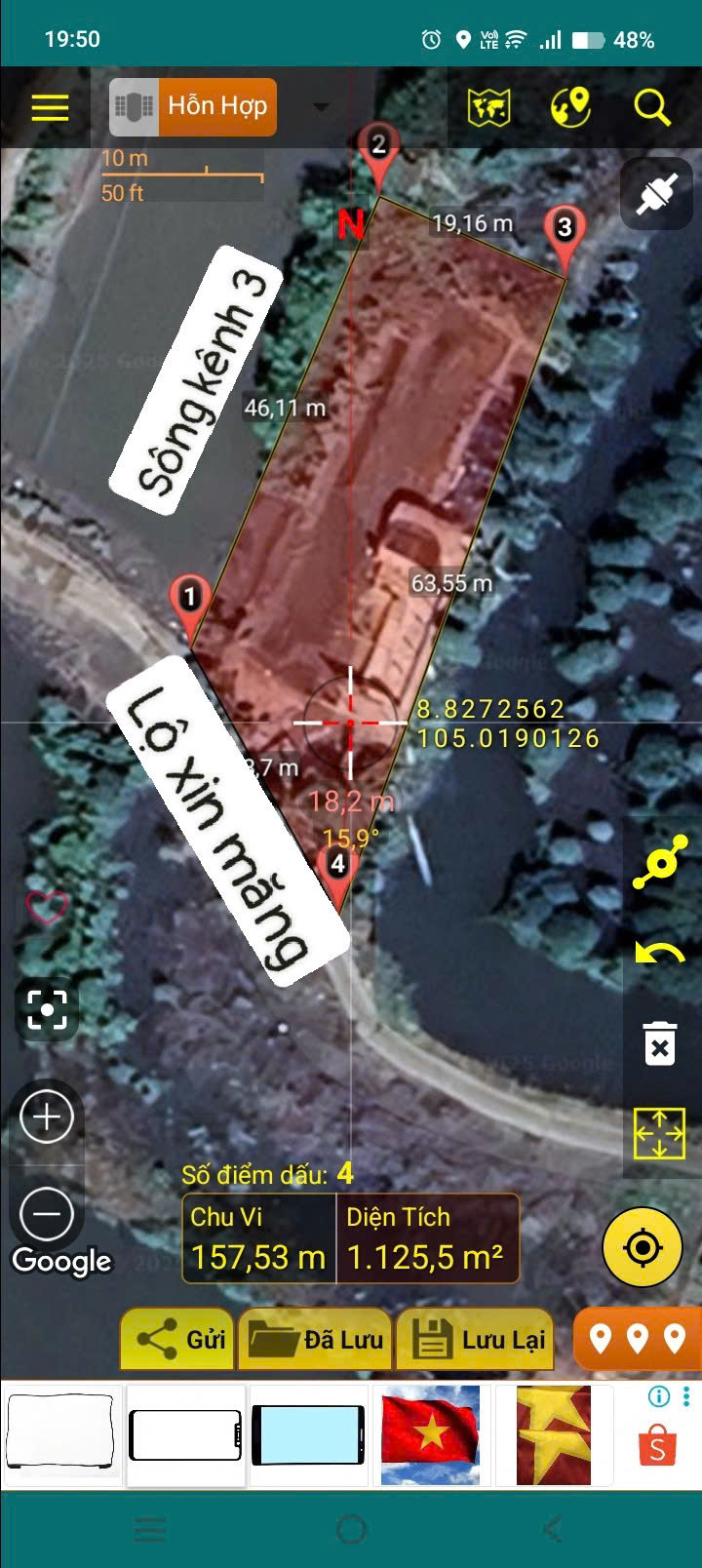Tap the GPS satellite connection icon
The width and height of the screenshot is (702, 1568).
[x=657, y=193]
